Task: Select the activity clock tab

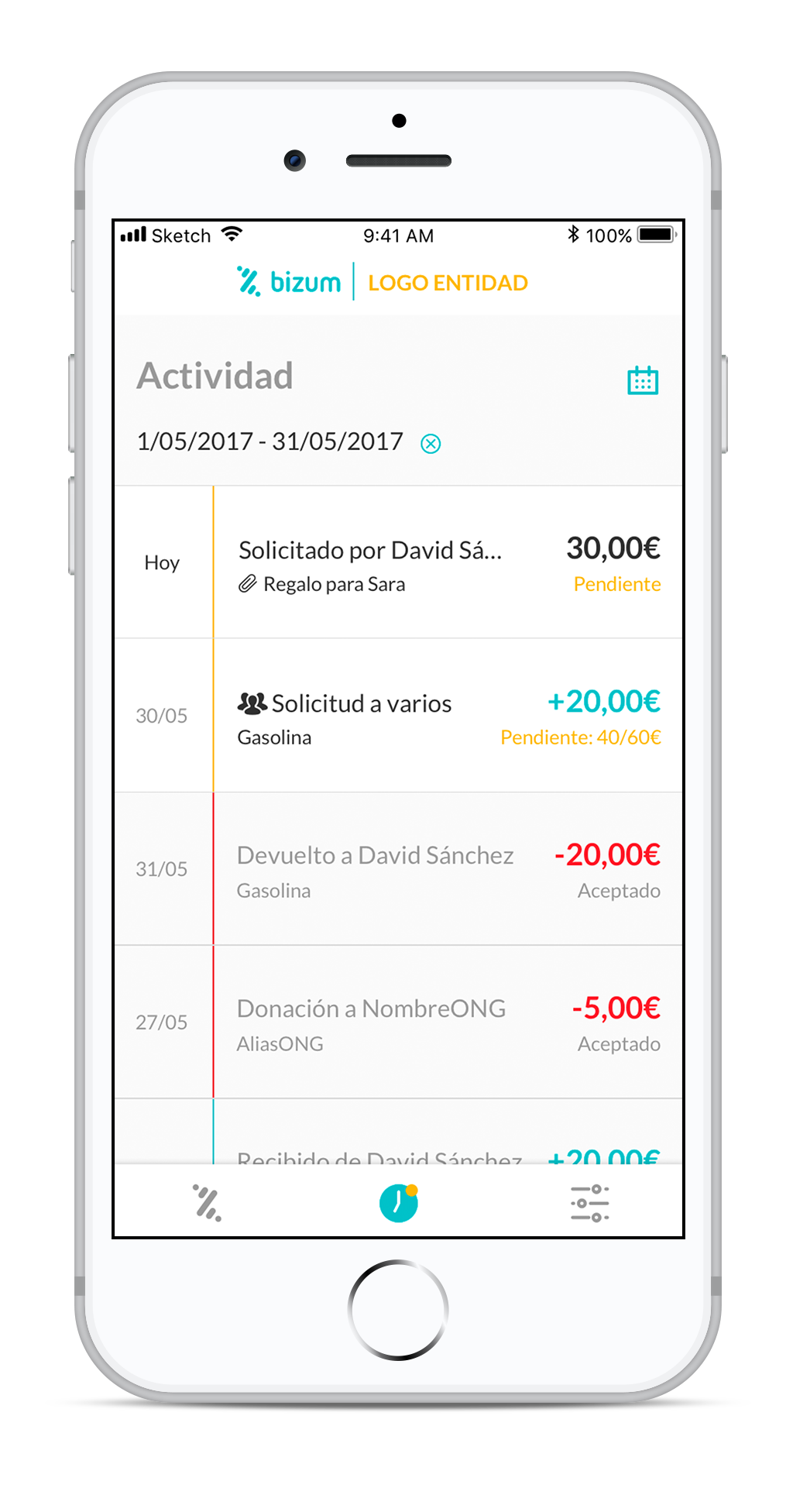Action: pos(398,1203)
